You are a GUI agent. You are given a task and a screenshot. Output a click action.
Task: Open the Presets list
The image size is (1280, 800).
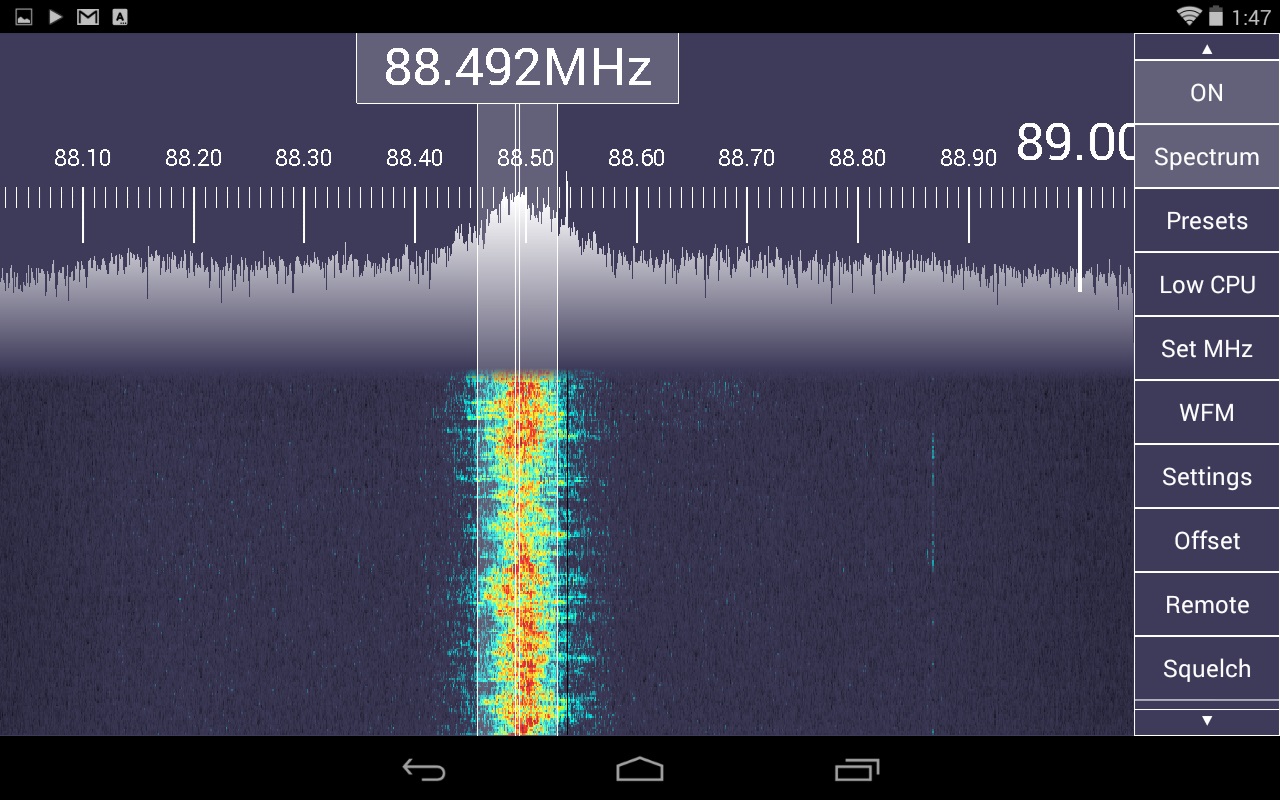pyautogui.click(x=1206, y=221)
